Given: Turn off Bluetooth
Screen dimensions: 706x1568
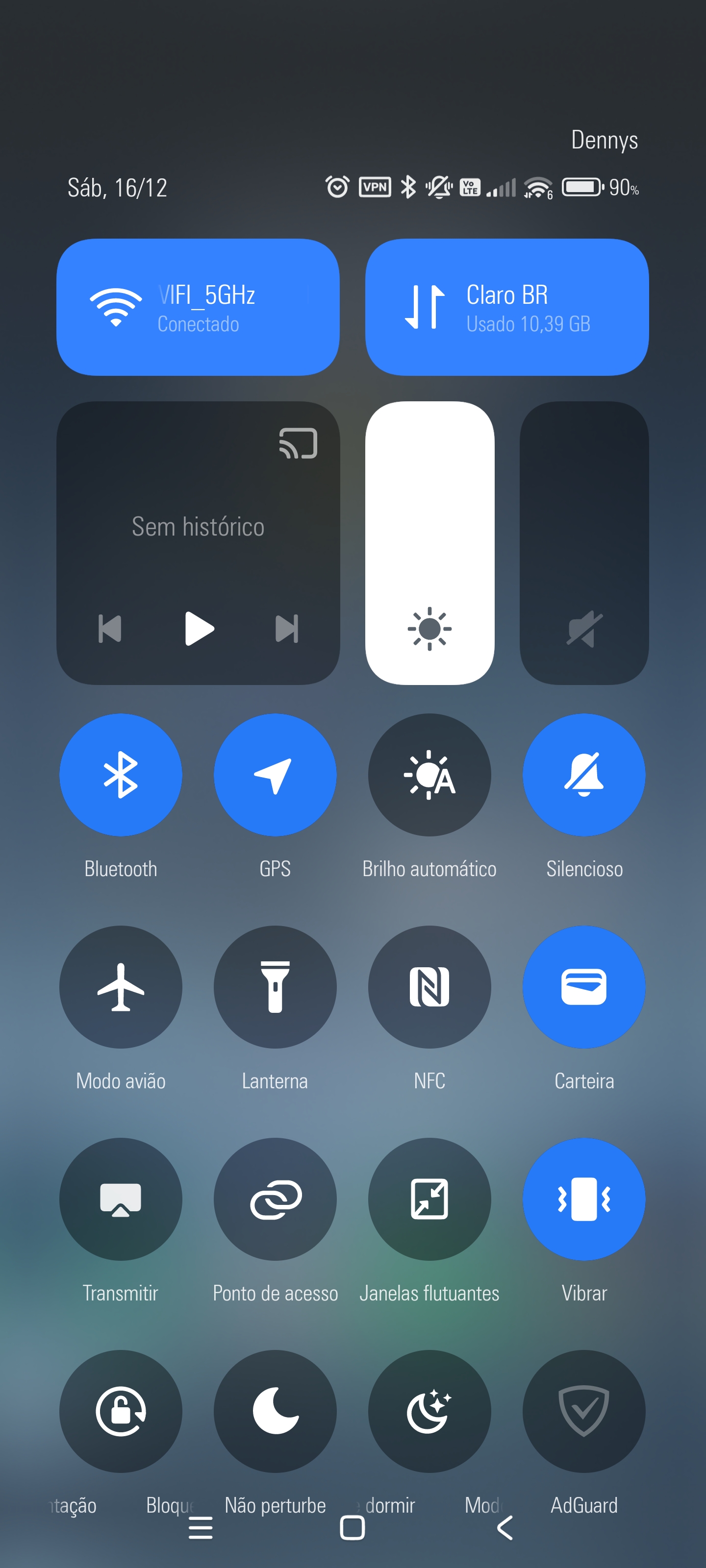Looking at the screenshot, I should tap(121, 775).
